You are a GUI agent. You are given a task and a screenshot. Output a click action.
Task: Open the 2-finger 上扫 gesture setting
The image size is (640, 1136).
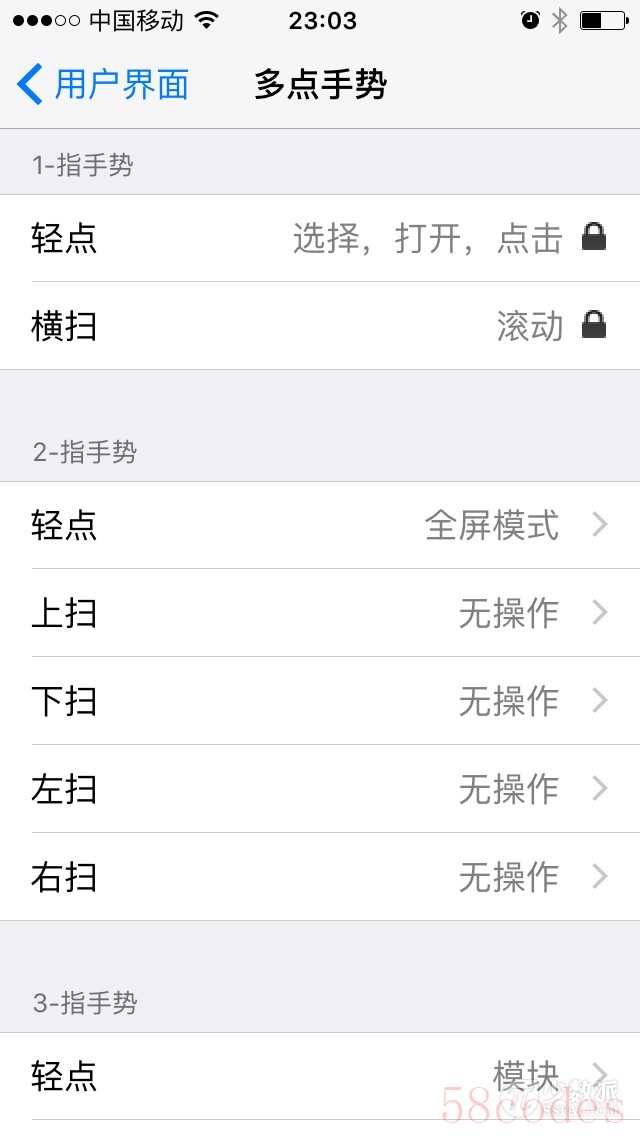320,613
